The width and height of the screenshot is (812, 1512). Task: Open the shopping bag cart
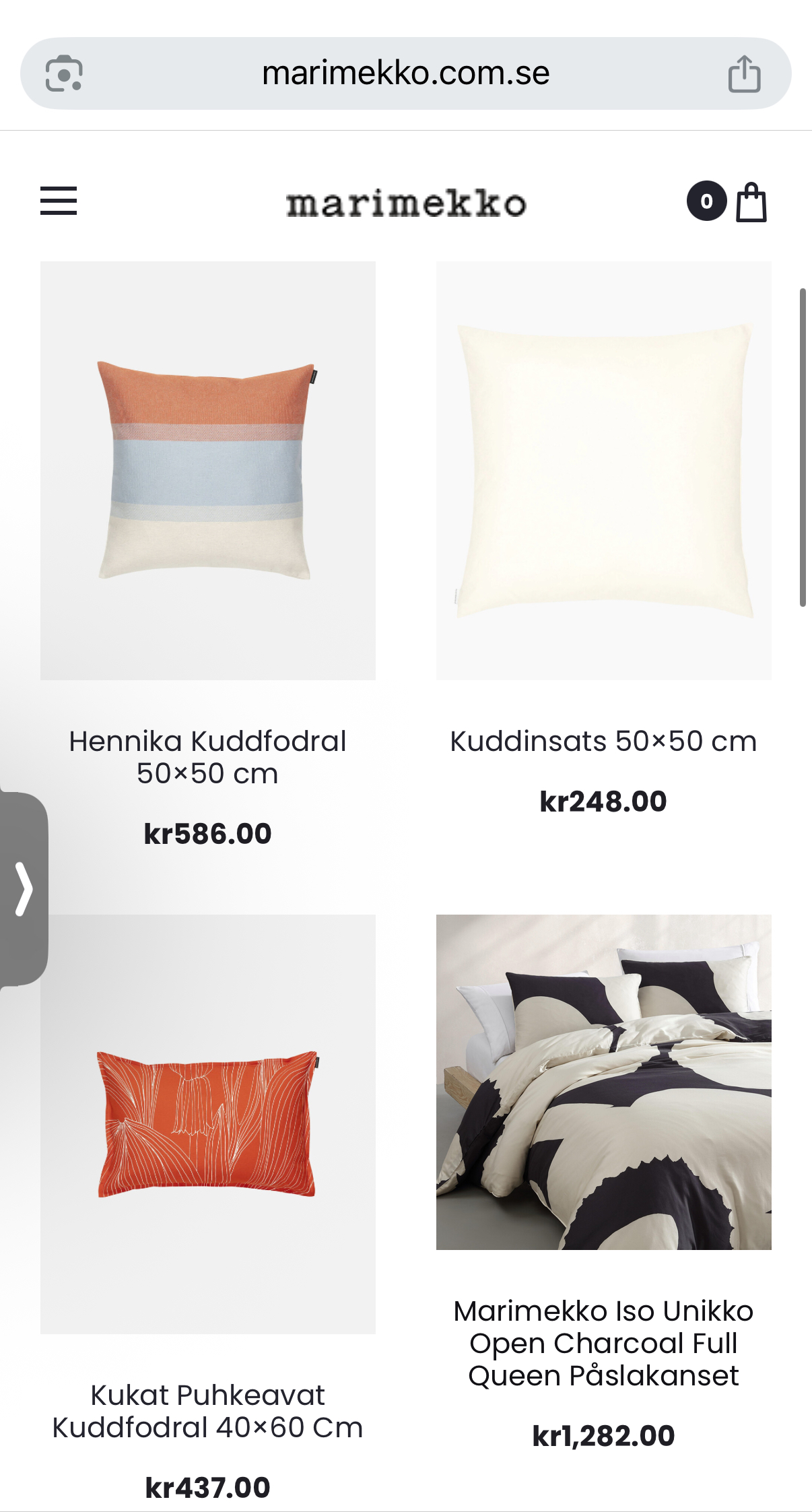click(751, 202)
